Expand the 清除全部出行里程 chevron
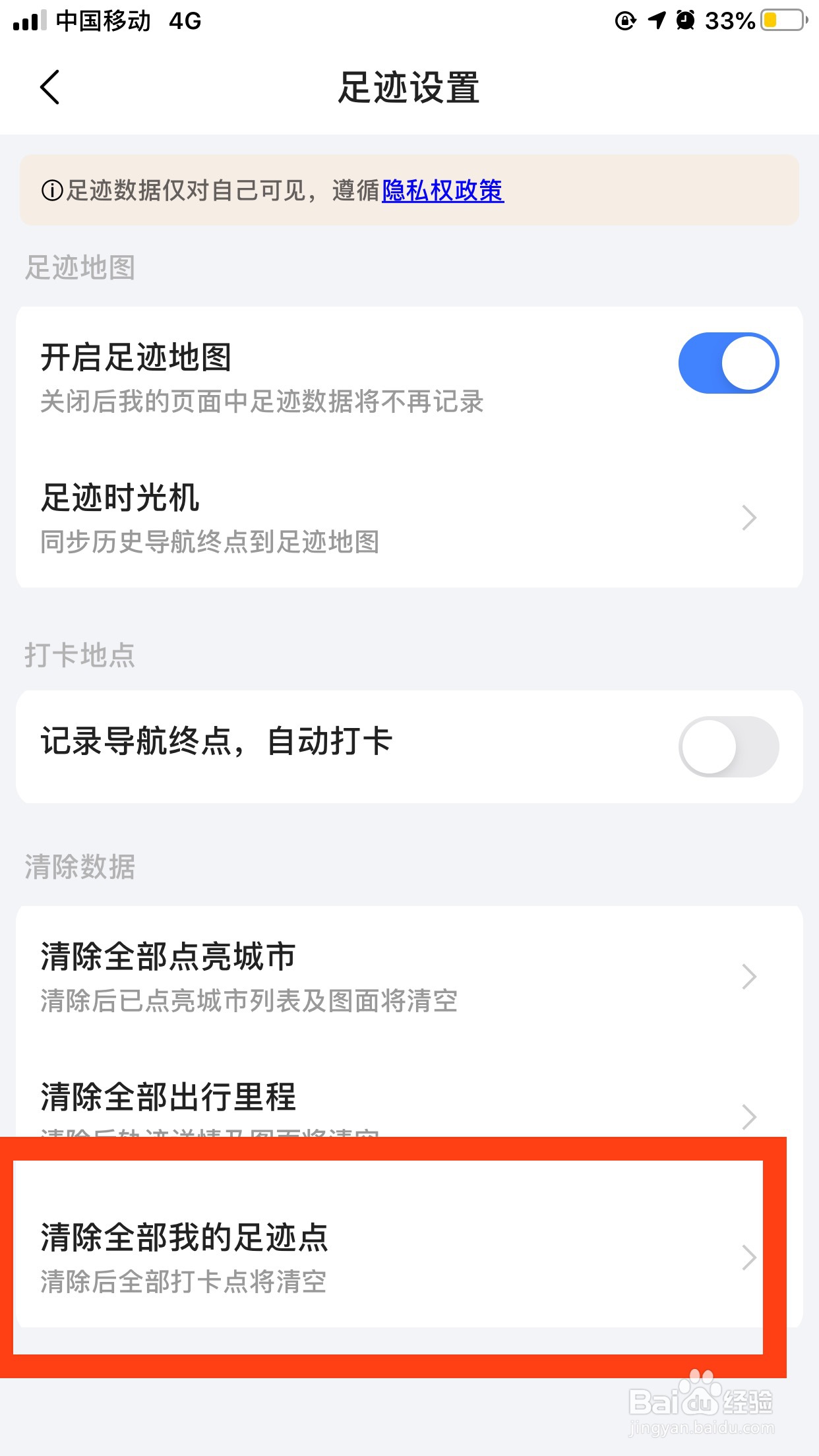This screenshot has width=819, height=1456. pyautogui.click(x=748, y=1116)
